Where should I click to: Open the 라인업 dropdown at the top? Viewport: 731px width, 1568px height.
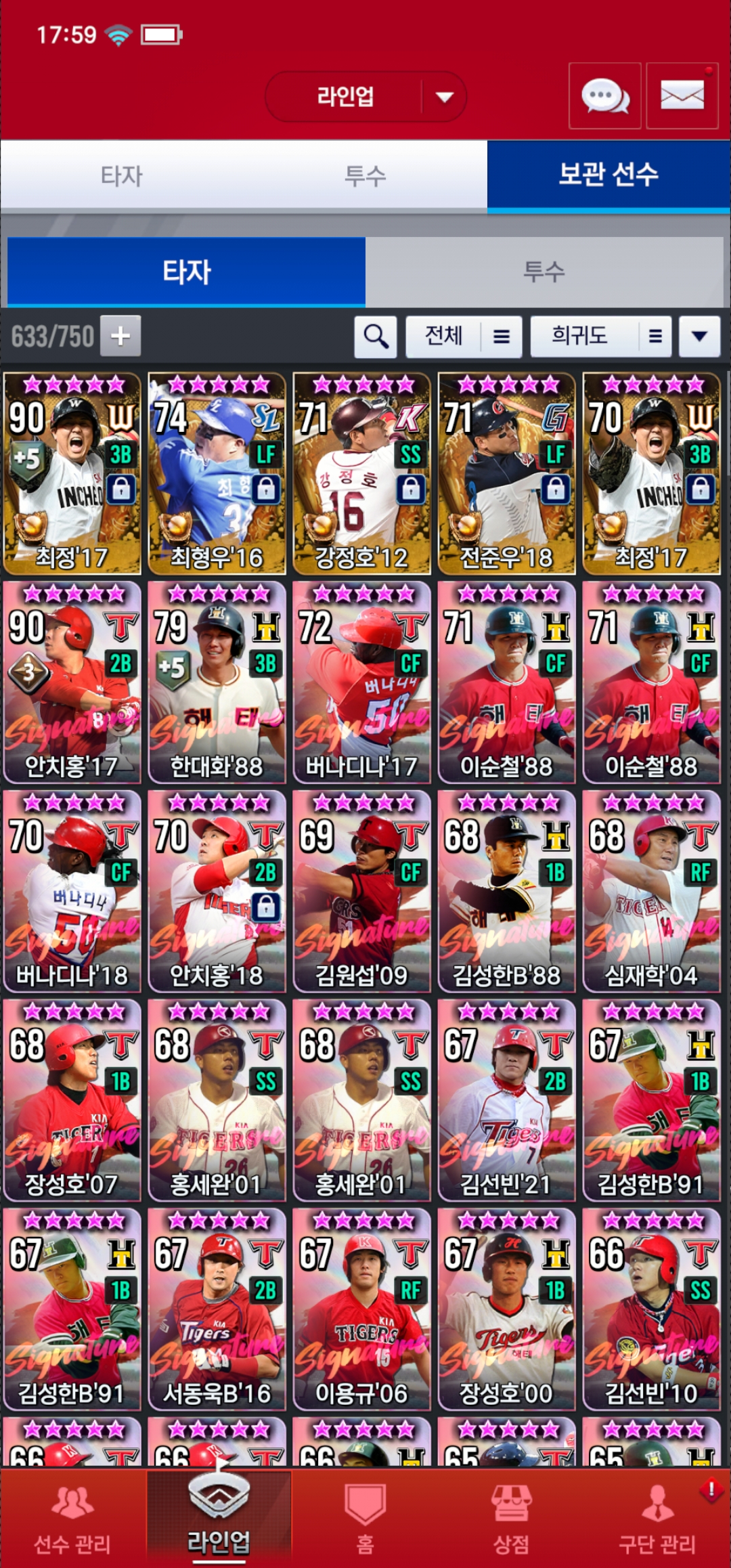365,97
